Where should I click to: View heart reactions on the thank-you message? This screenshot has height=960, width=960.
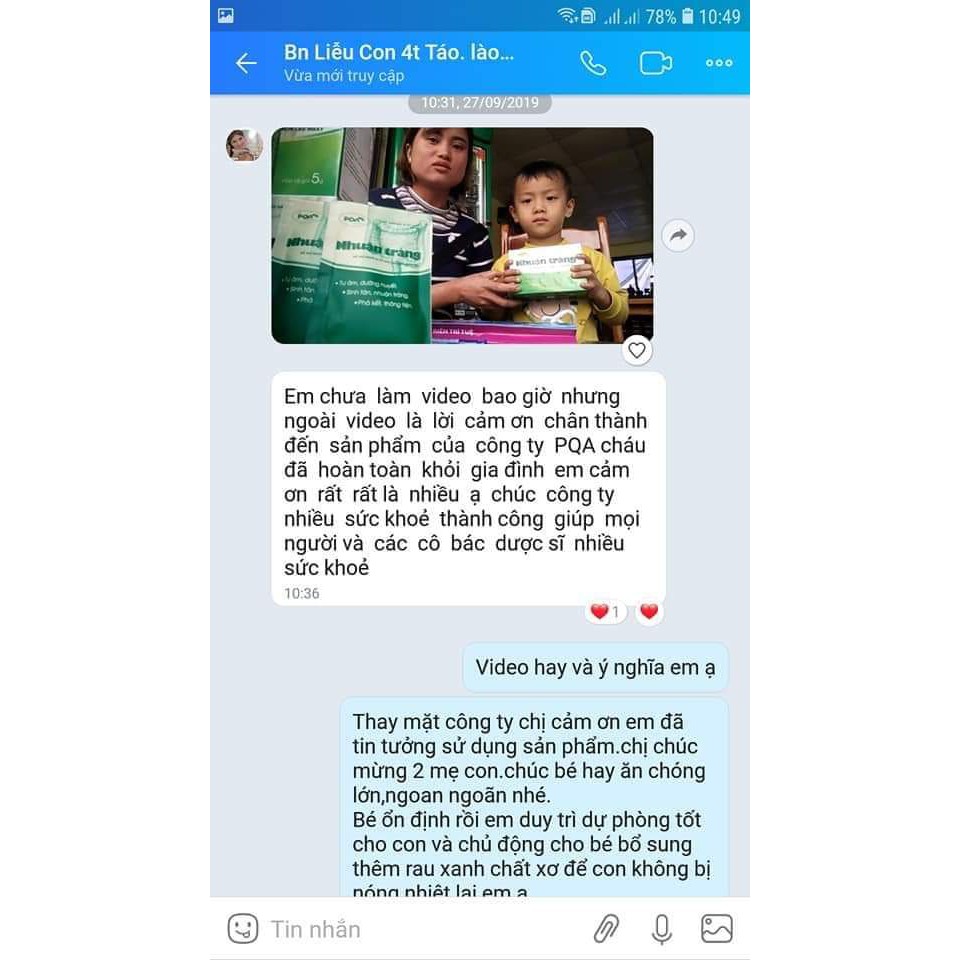point(605,611)
